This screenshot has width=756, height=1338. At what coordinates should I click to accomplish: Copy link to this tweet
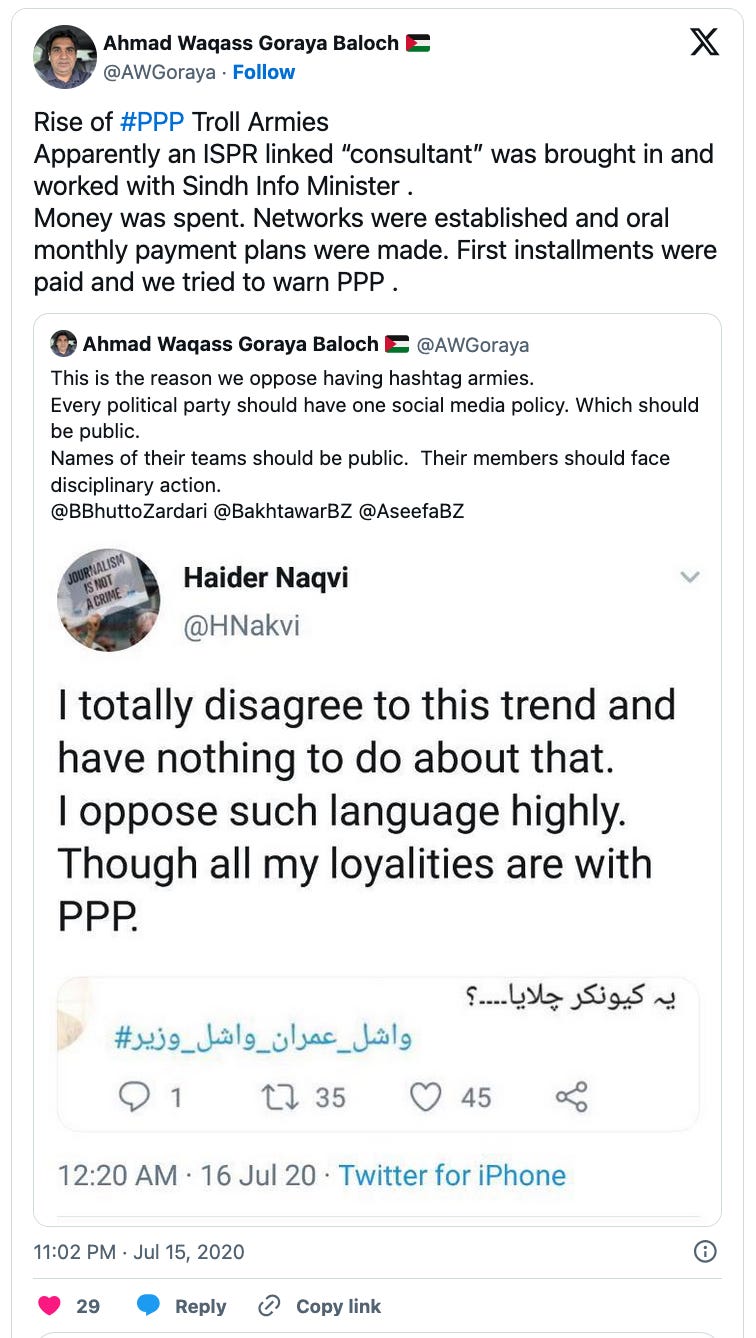click(x=319, y=1306)
